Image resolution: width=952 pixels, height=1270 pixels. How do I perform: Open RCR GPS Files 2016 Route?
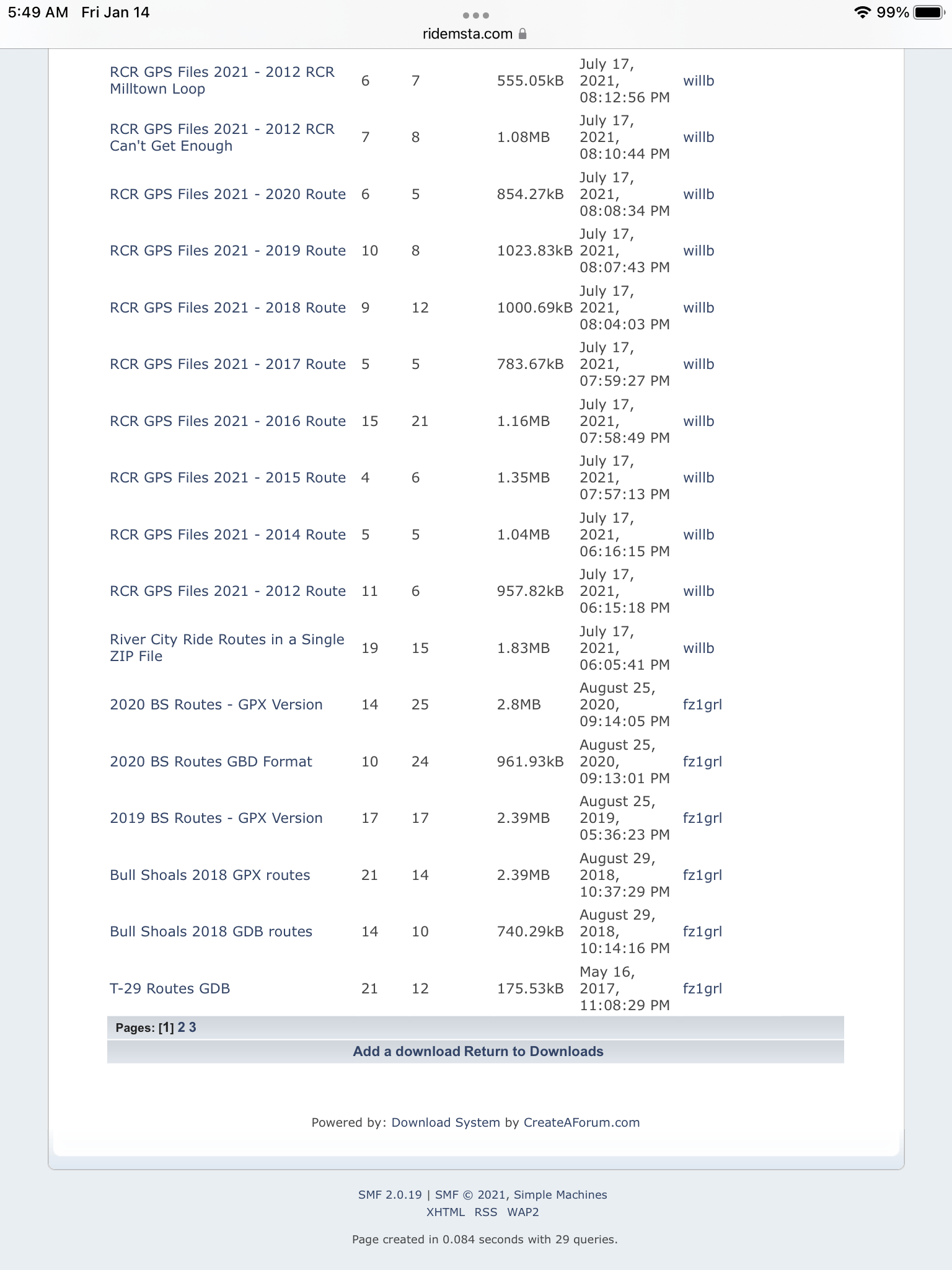click(227, 421)
